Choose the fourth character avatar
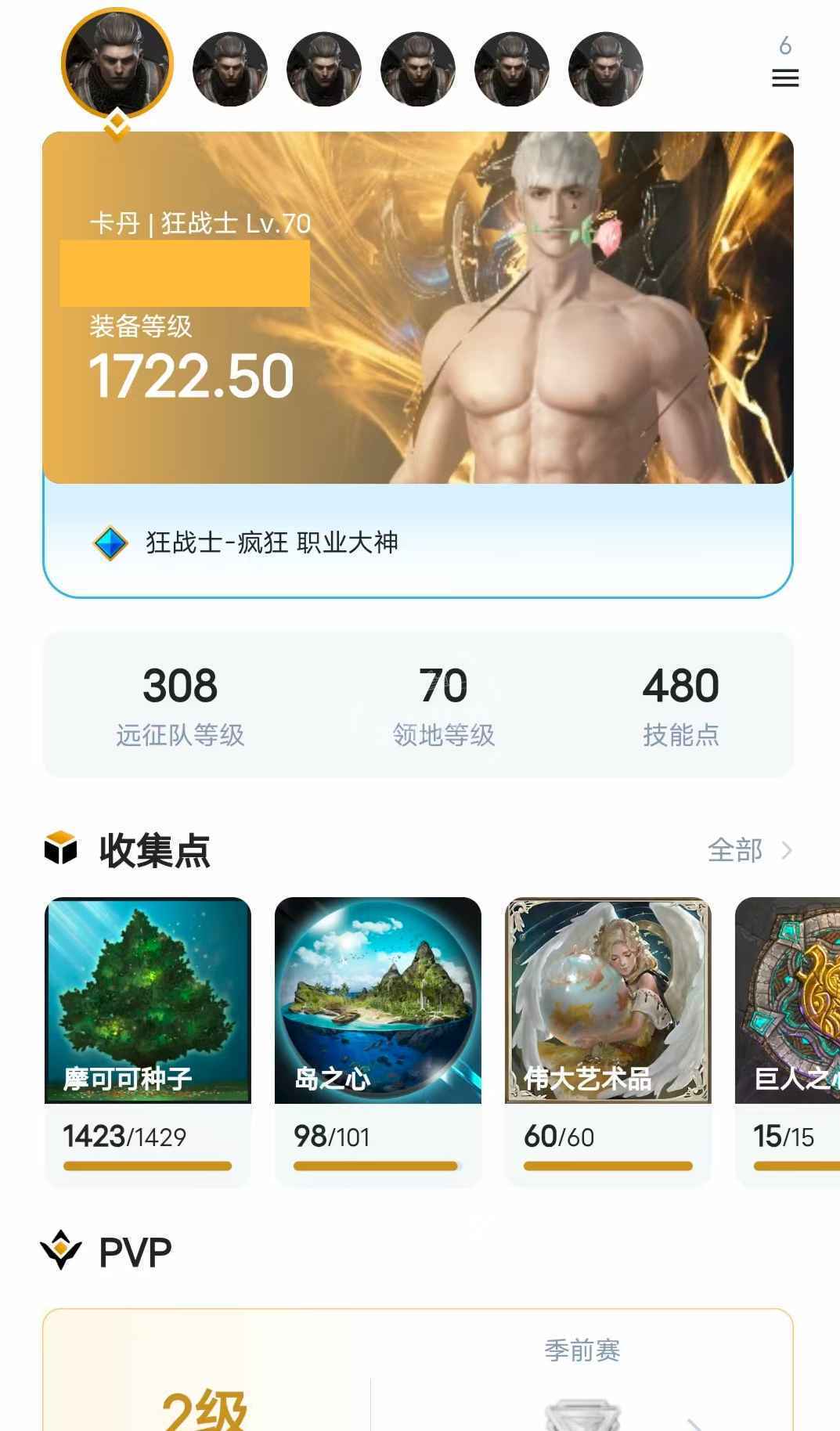The height and width of the screenshot is (1431, 840). [417, 69]
